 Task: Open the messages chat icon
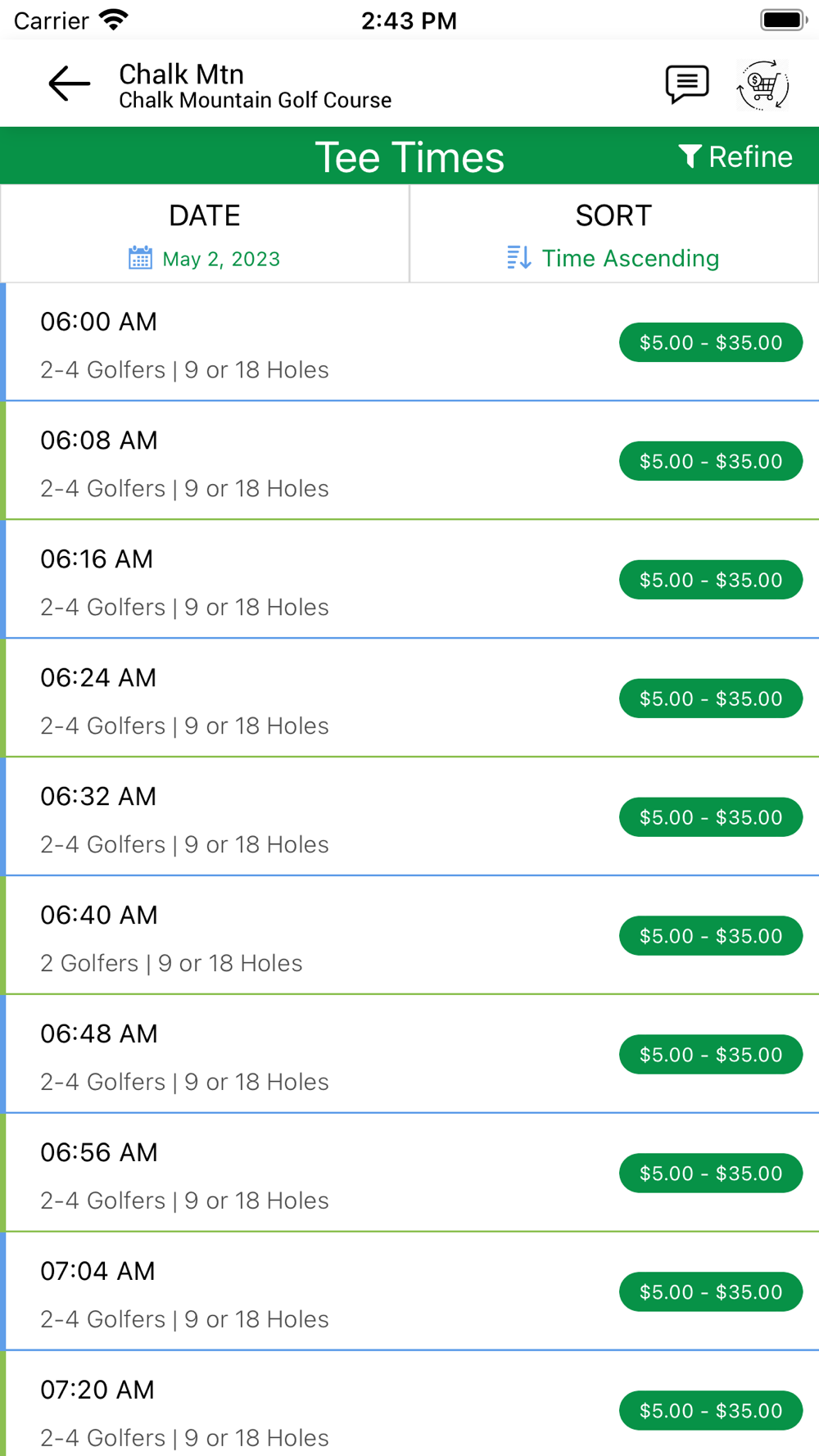click(686, 84)
